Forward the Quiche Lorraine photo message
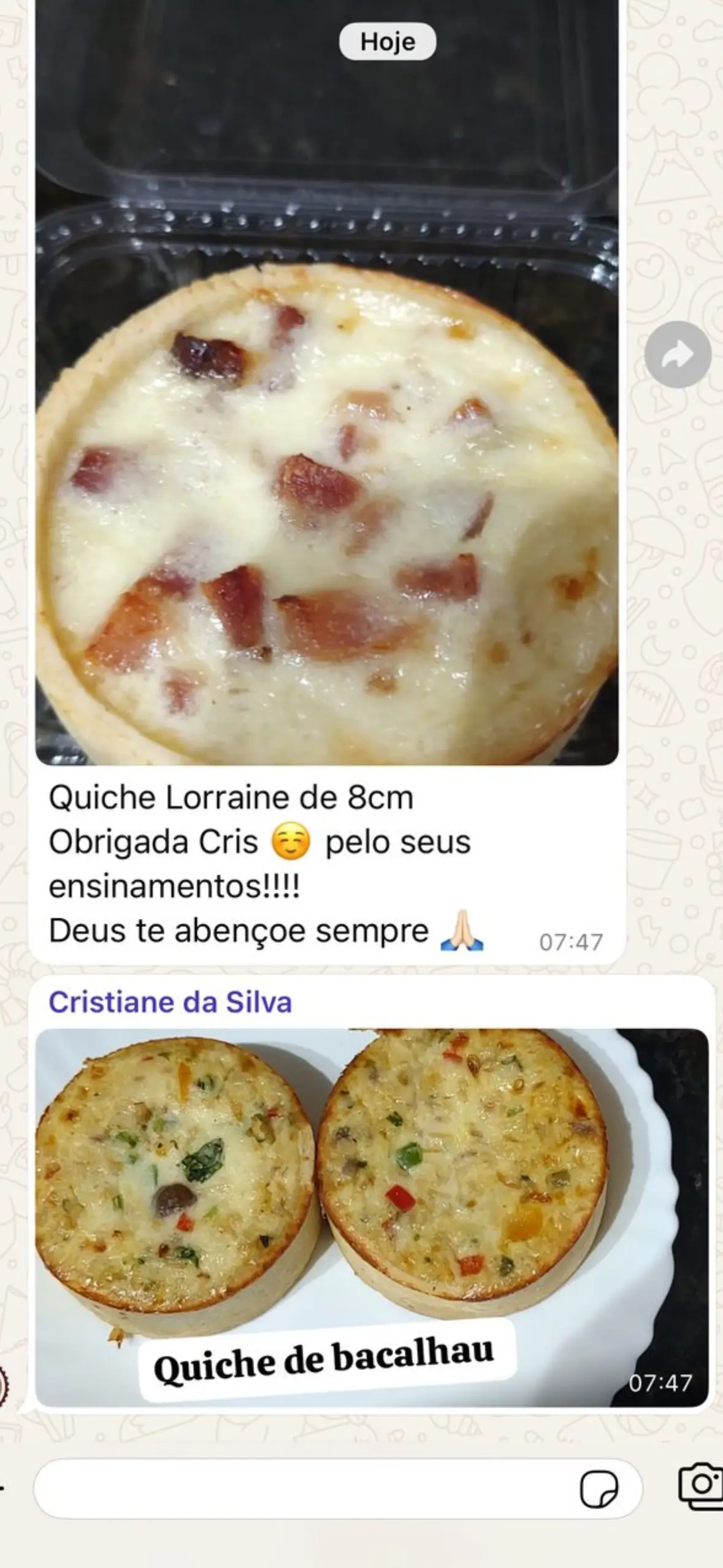The width and height of the screenshot is (723, 1568). pyautogui.click(x=678, y=355)
